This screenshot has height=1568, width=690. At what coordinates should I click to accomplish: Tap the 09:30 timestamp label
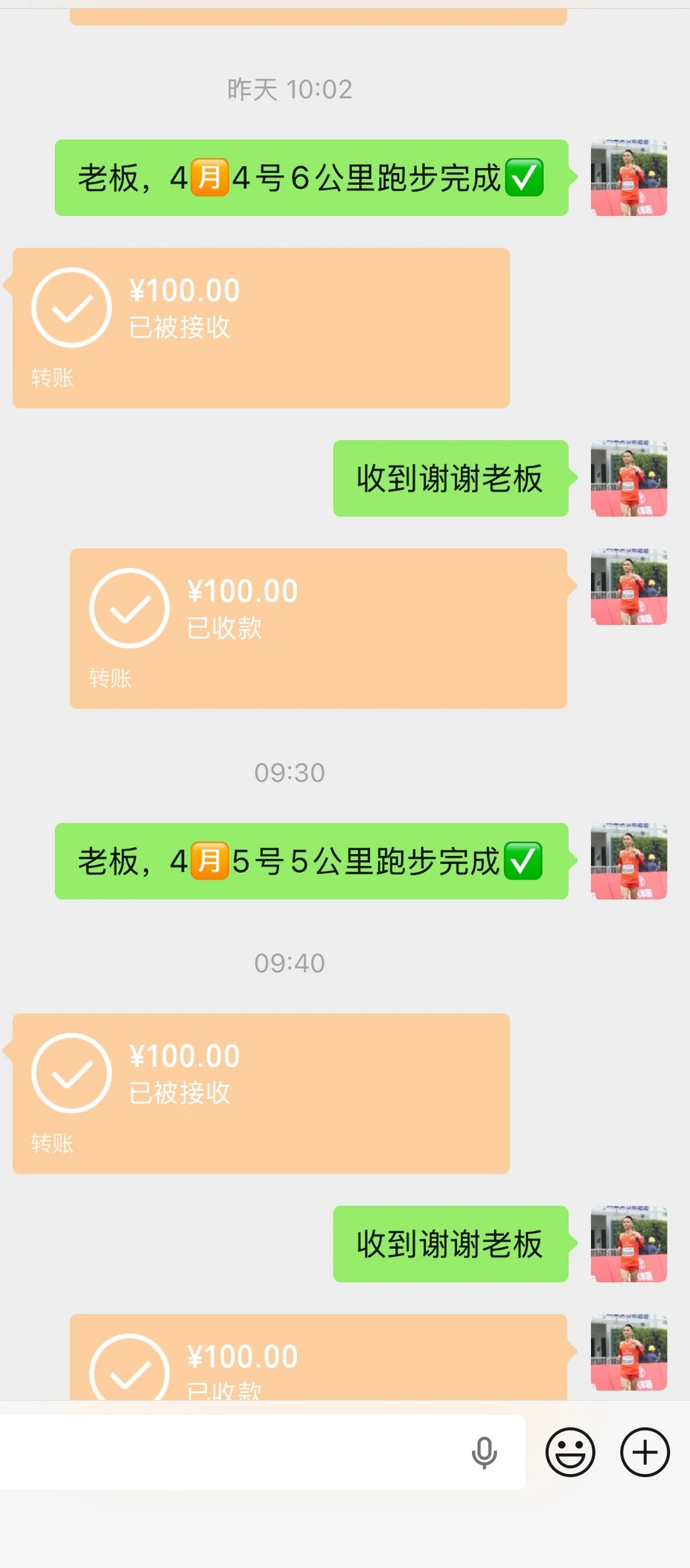[289, 772]
